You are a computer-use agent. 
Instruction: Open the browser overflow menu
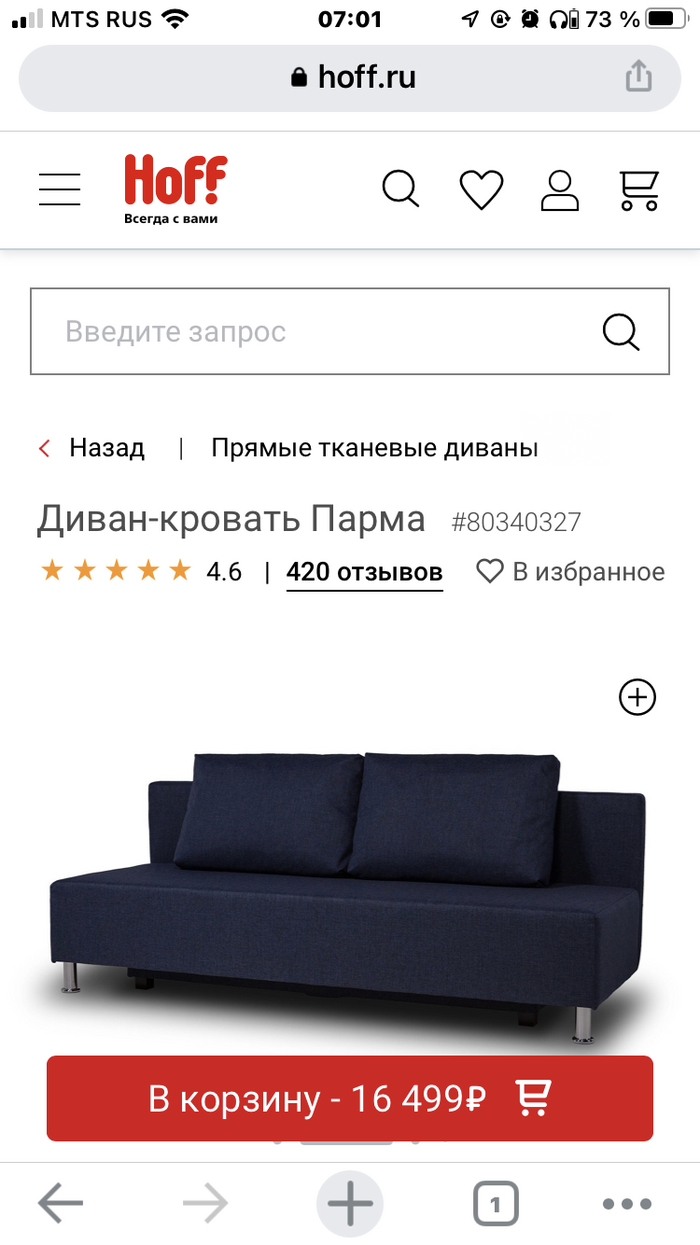[628, 1204]
